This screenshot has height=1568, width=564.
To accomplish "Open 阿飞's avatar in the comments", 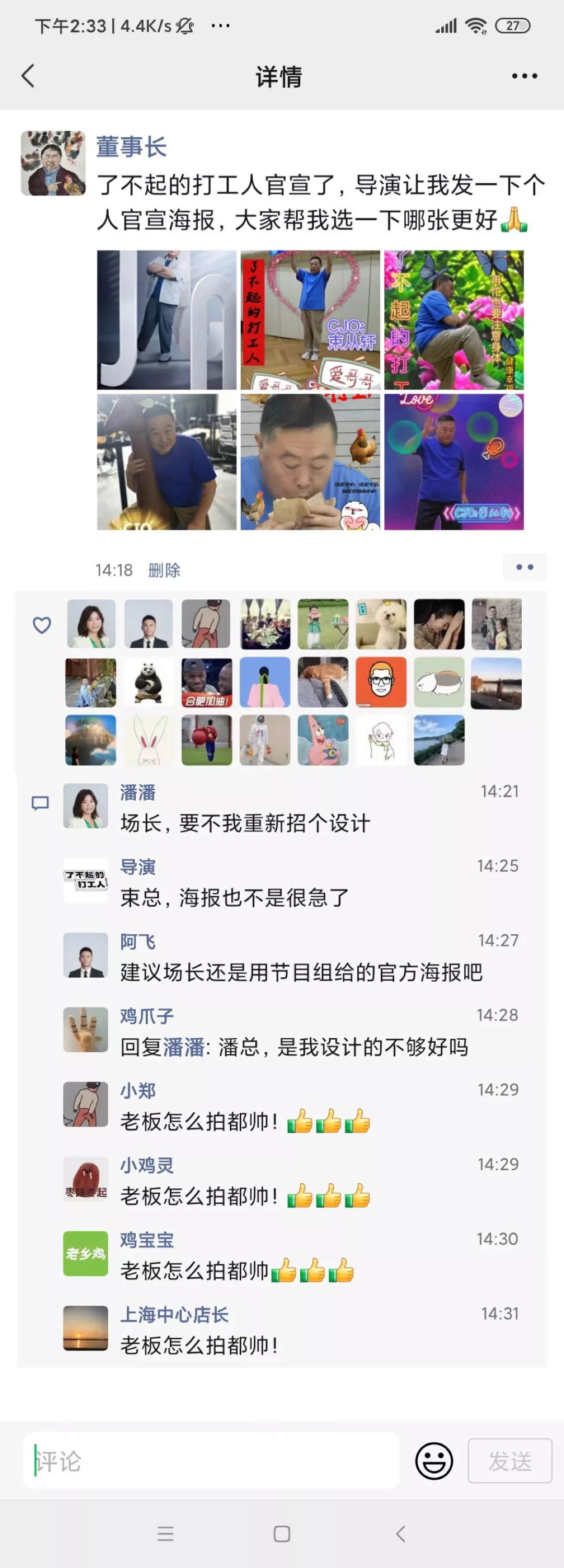I will point(85,956).
